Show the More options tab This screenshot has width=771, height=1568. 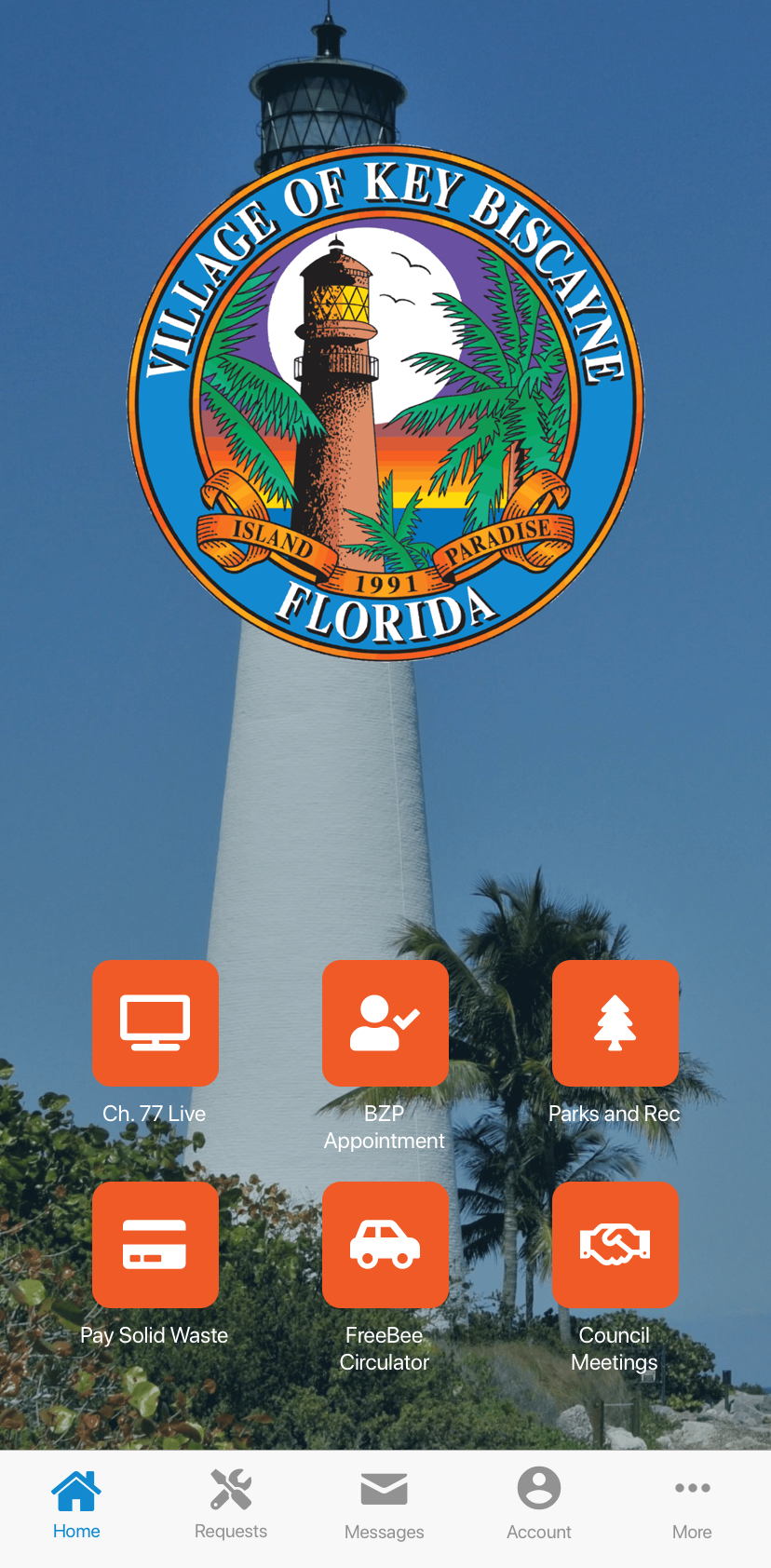[x=692, y=1504]
